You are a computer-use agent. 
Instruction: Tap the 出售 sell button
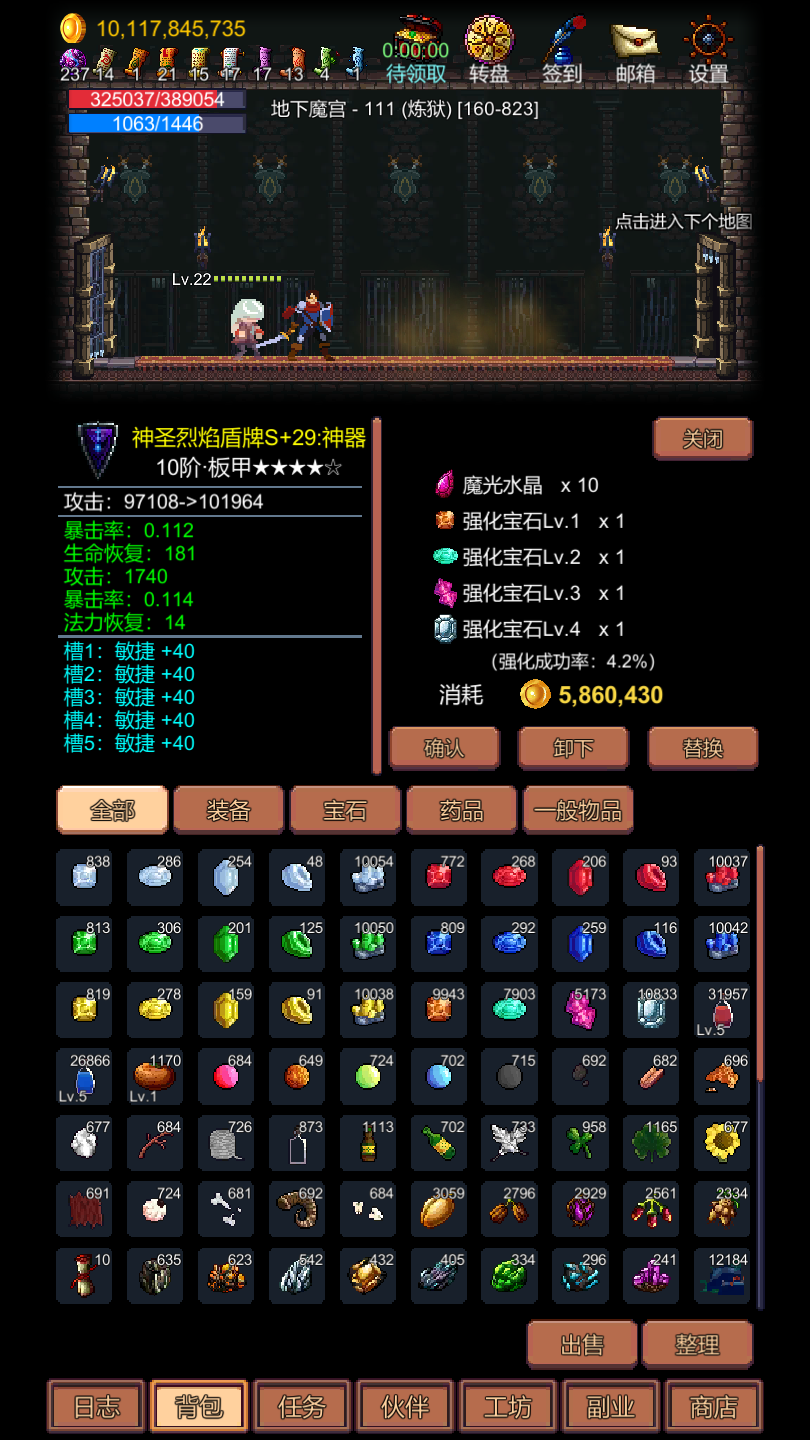(x=581, y=1345)
